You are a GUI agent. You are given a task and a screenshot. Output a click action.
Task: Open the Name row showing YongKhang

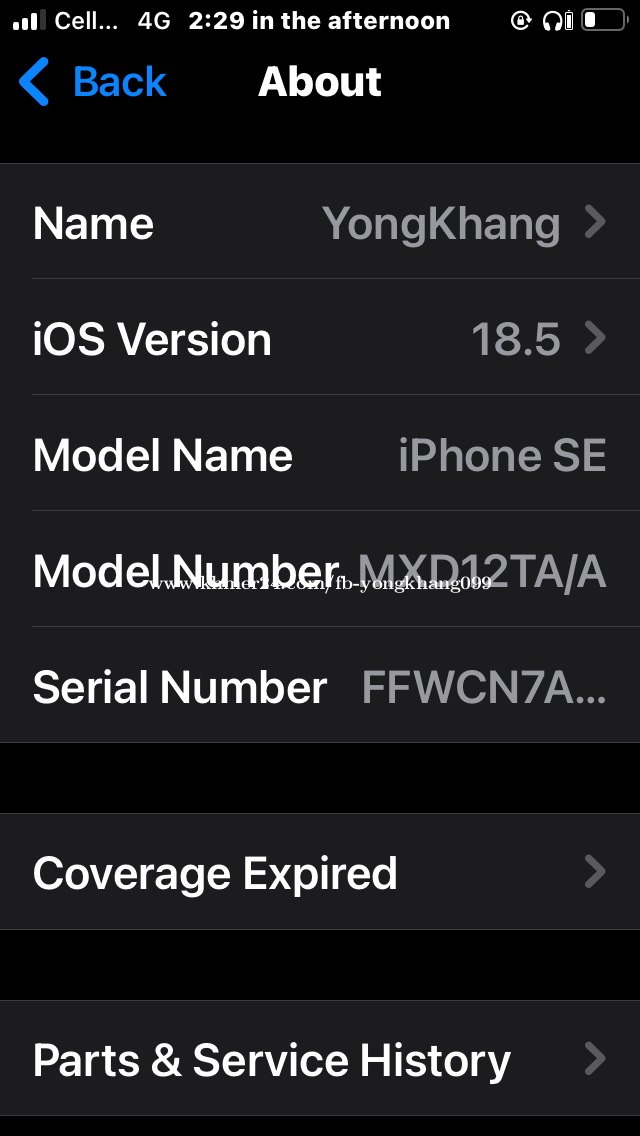coord(320,222)
